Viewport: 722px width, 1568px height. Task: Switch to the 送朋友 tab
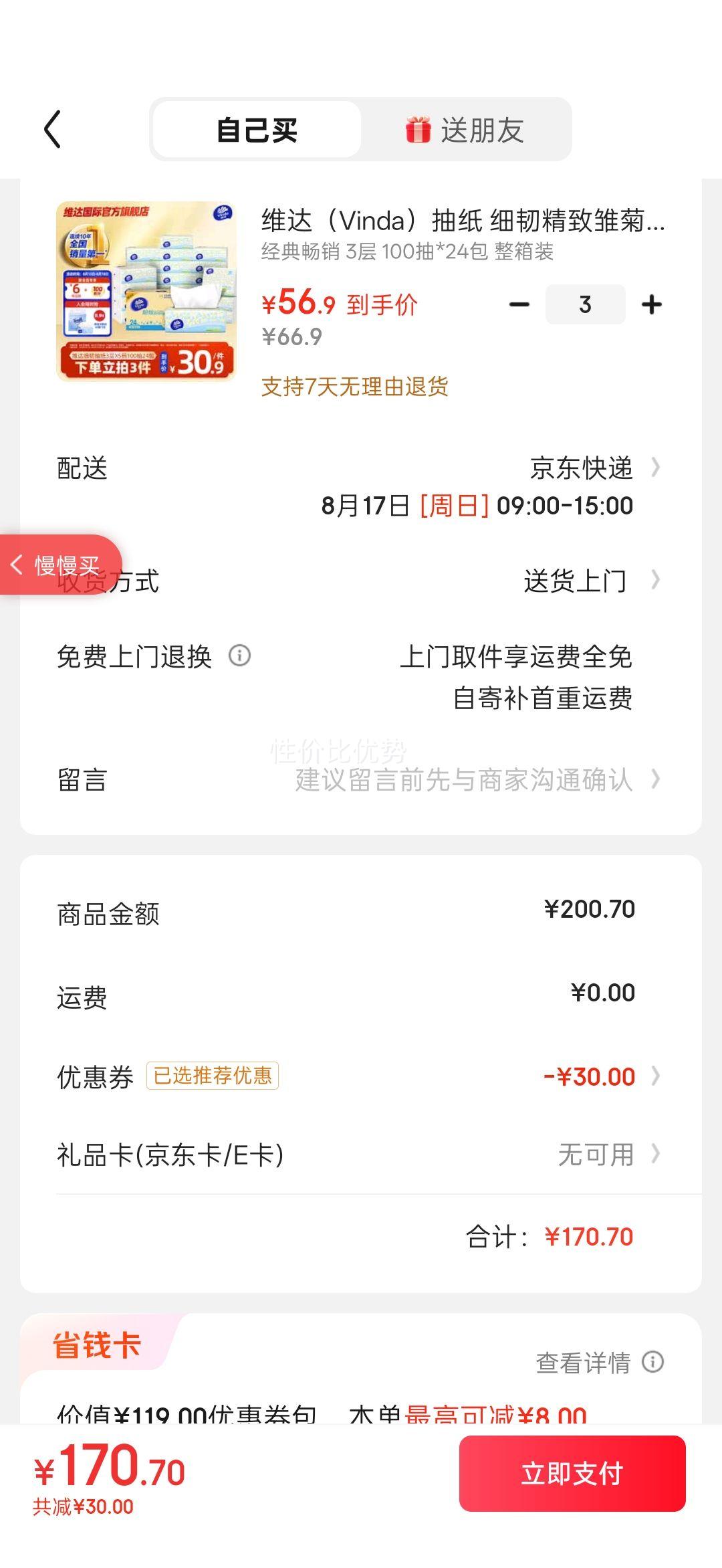click(465, 130)
